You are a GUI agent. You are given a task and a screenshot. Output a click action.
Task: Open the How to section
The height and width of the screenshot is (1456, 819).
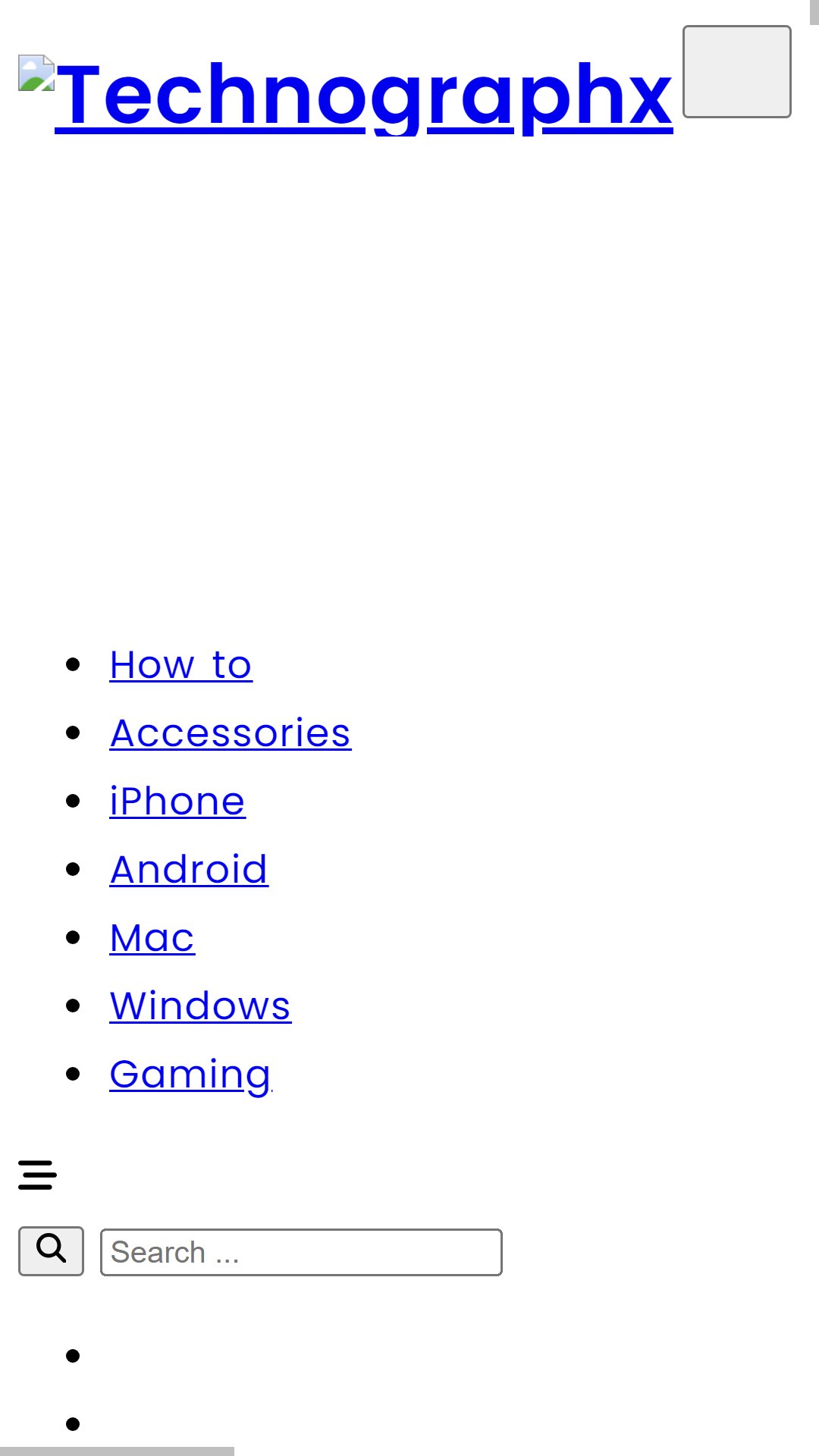[180, 665]
